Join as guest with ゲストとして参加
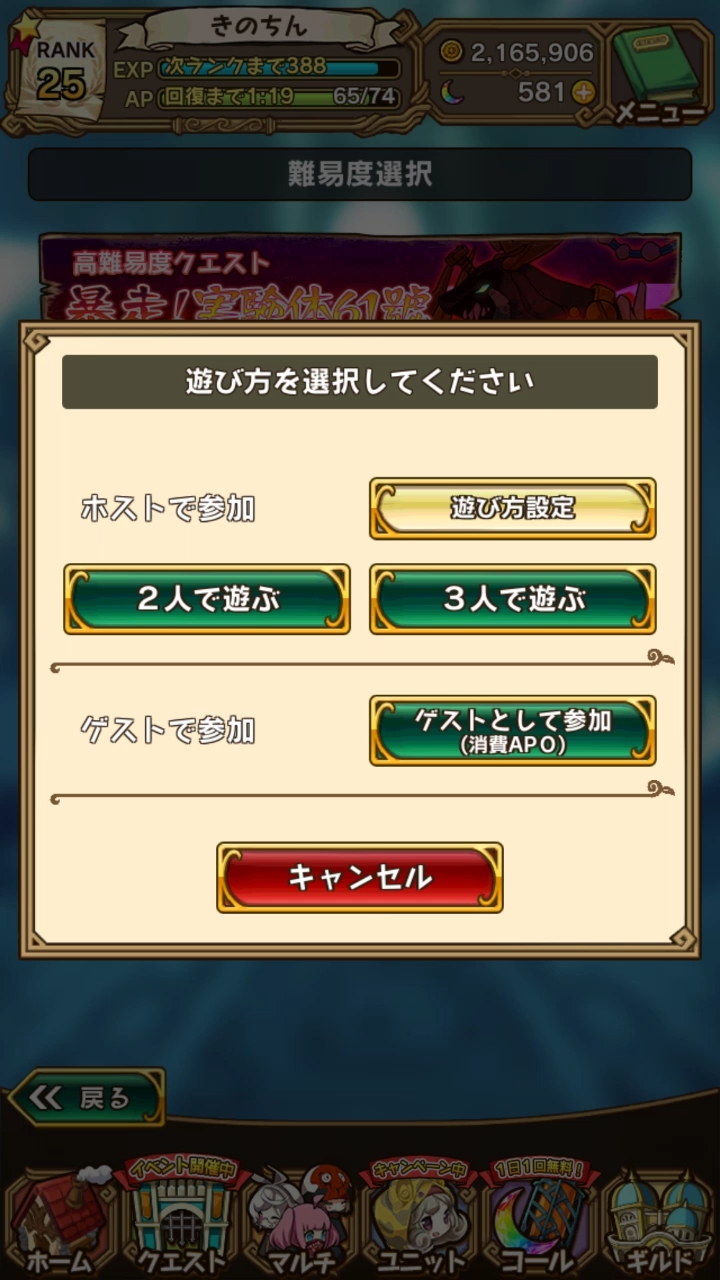The height and width of the screenshot is (1280, 720). [512, 731]
